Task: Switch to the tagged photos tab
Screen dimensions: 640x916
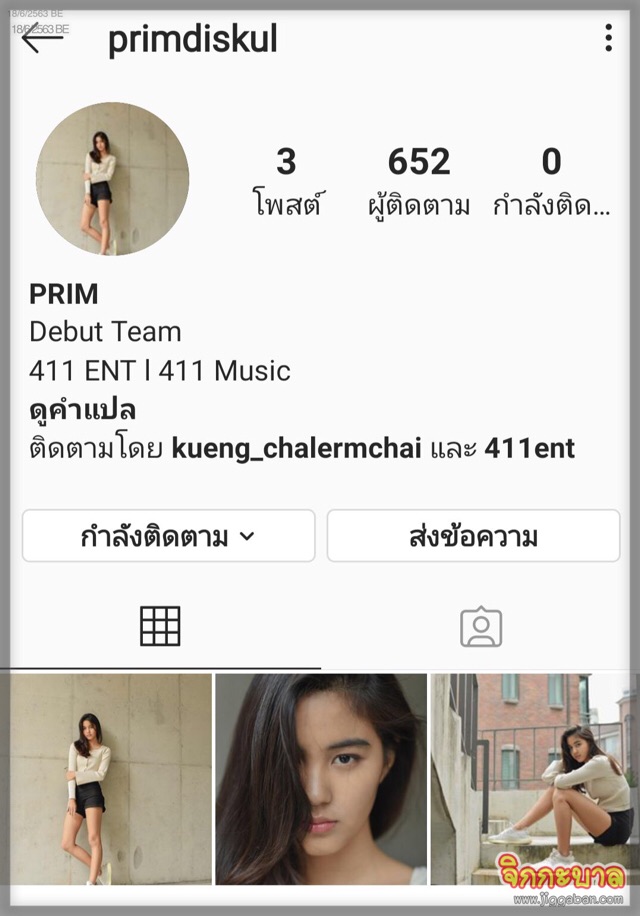Action: point(480,626)
